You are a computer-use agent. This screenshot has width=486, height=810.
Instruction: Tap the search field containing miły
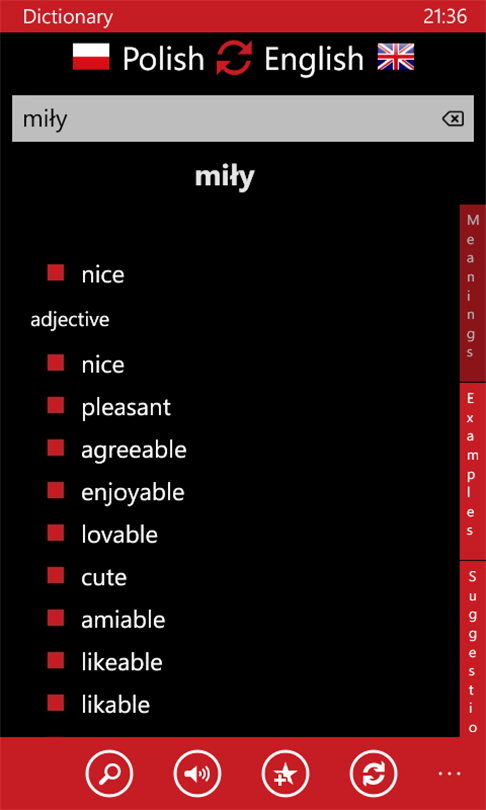click(x=243, y=119)
